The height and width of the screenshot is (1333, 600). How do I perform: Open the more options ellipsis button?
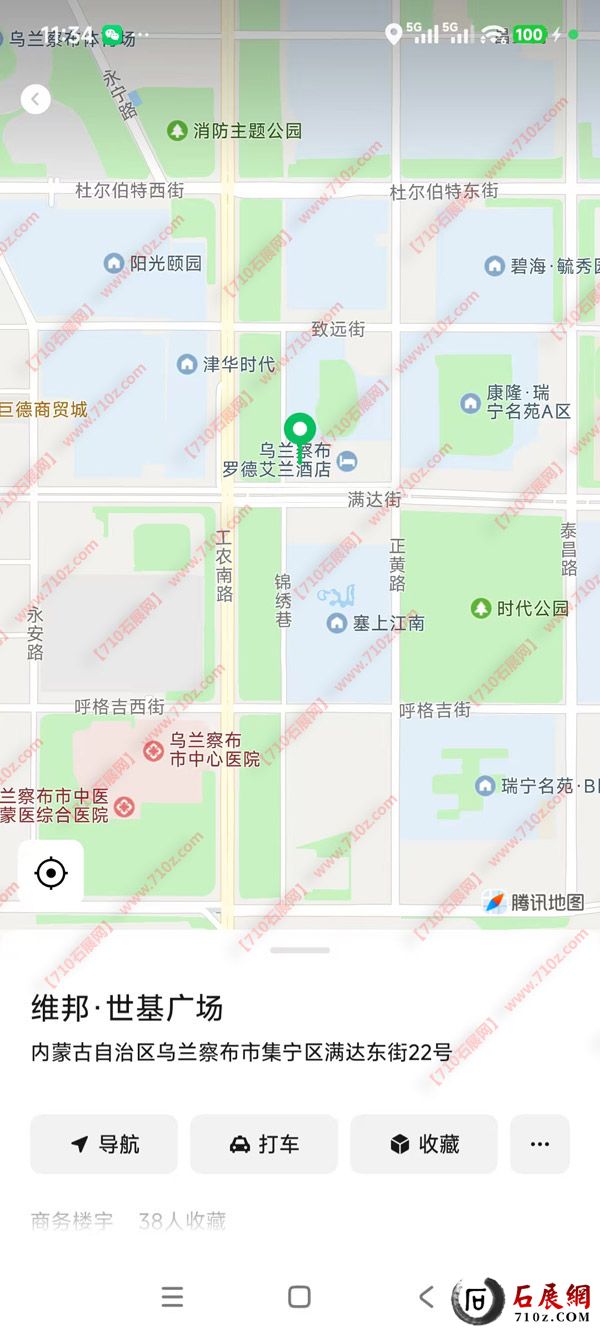(540, 1145)
